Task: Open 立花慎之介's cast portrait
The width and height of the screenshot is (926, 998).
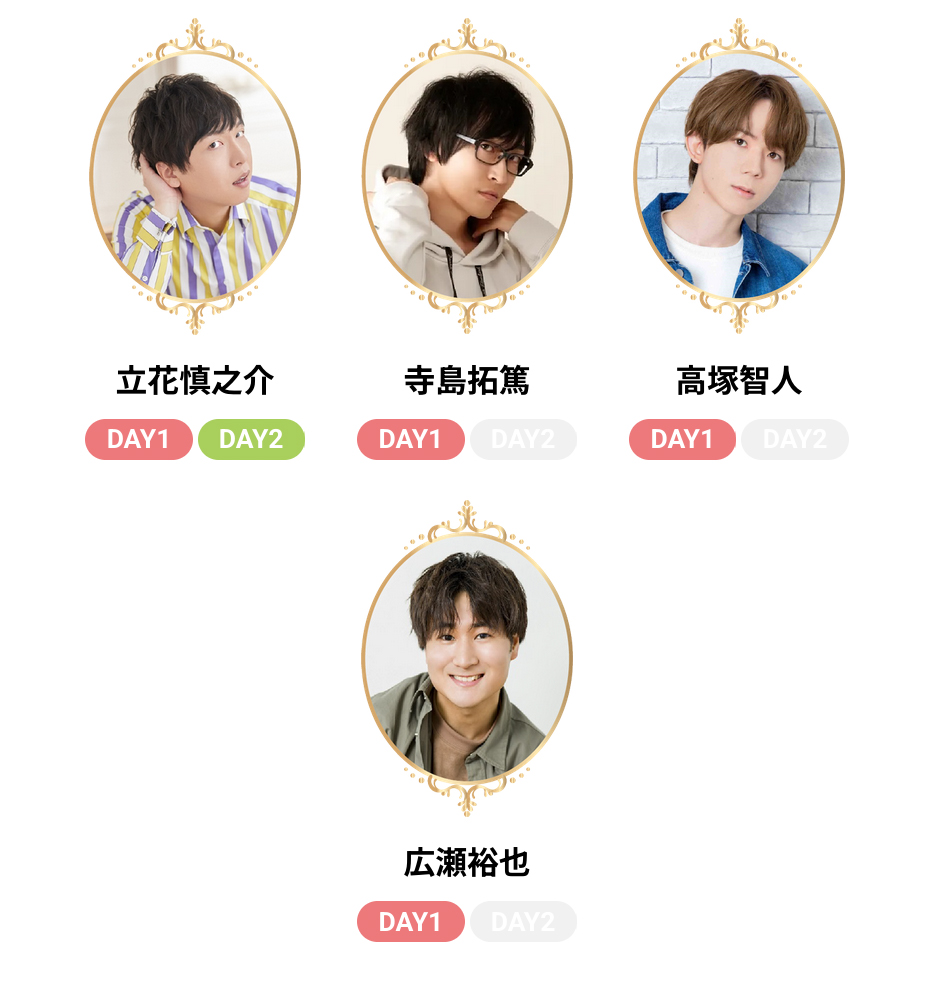Action: [195, 176]
